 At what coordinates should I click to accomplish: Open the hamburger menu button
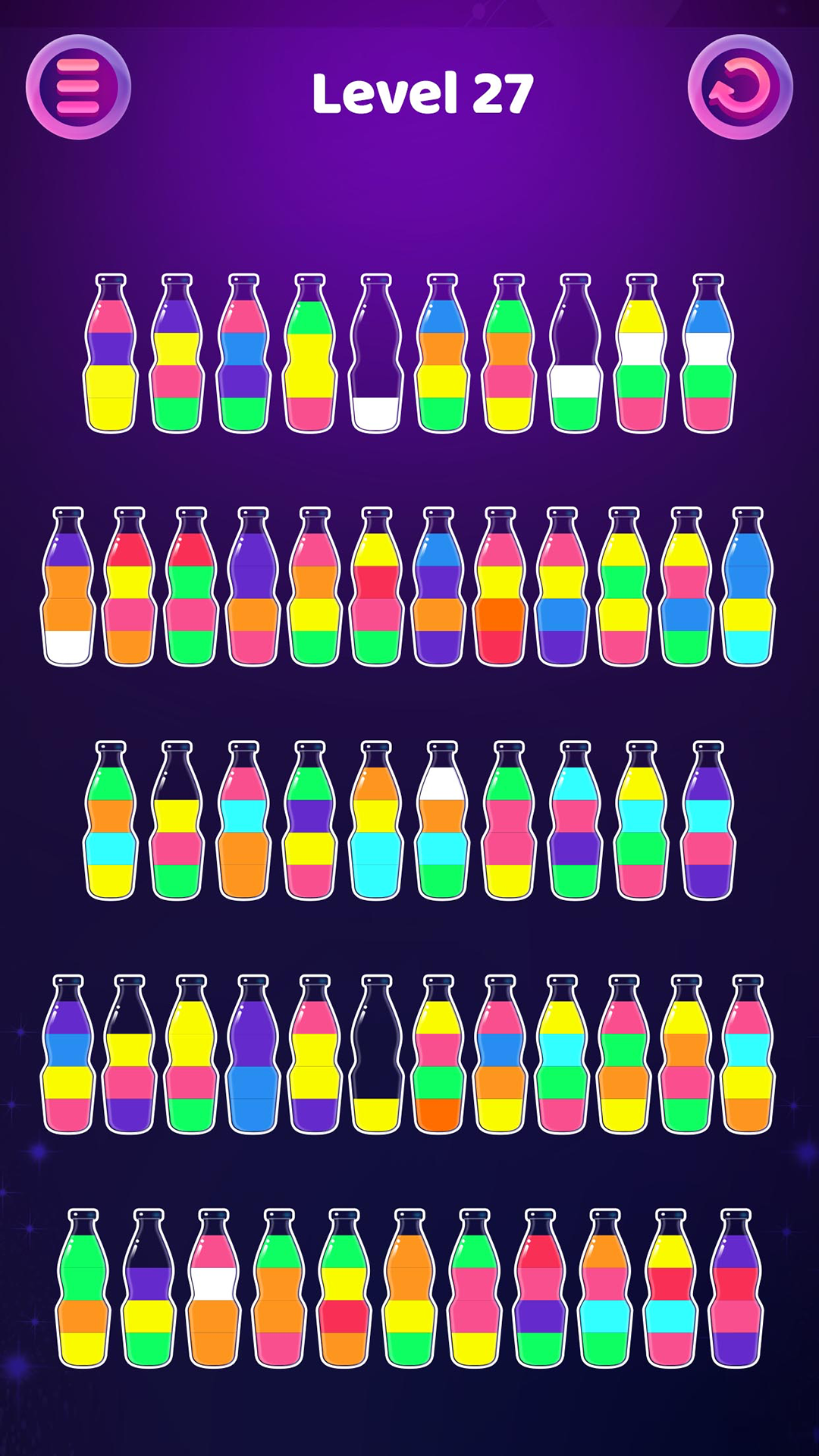point(78,87)
